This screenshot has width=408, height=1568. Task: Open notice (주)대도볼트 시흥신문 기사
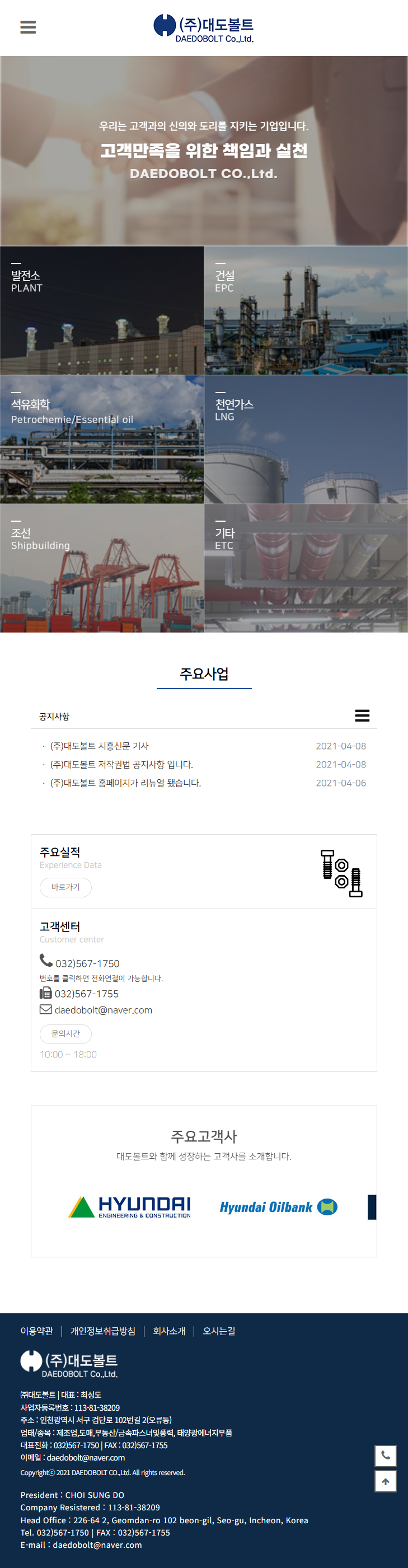(x=99, y=746)
